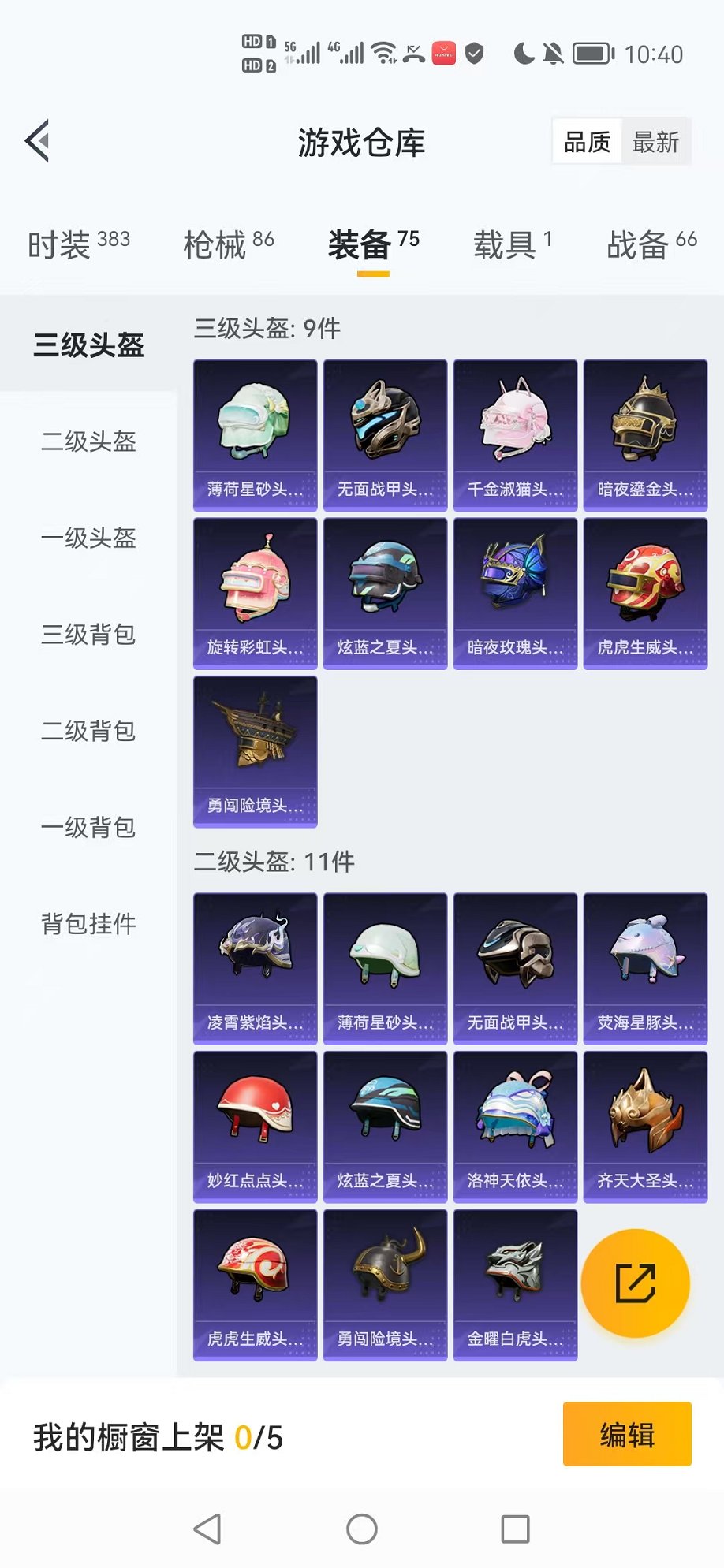Sort by 最新
The height and width of the screenshot is (1568, 724).
[655, 142]
